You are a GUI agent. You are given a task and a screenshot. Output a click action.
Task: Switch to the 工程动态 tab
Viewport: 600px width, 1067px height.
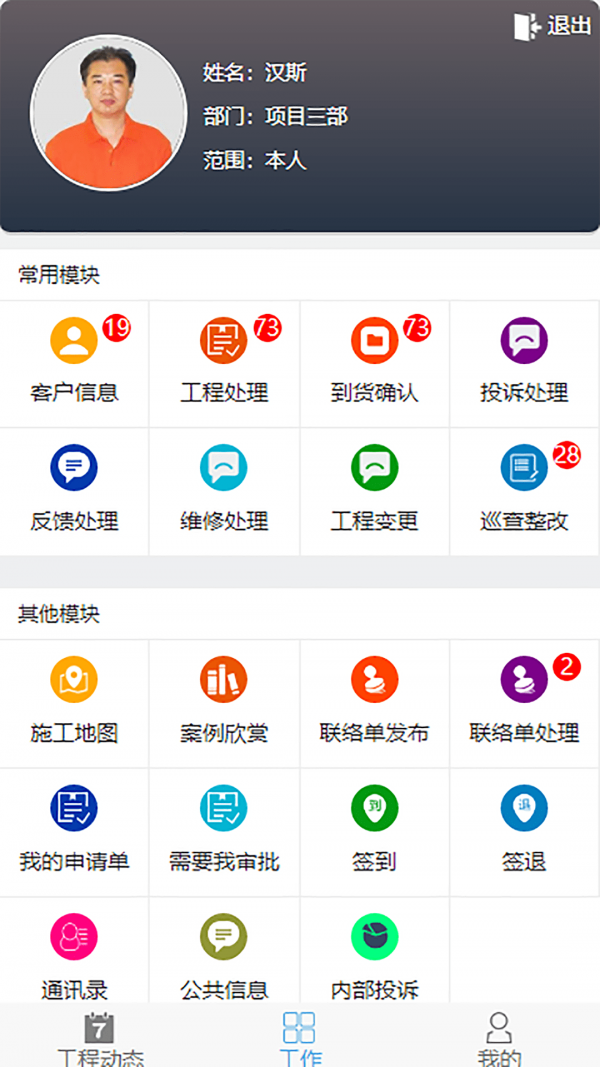point(100,1037)
